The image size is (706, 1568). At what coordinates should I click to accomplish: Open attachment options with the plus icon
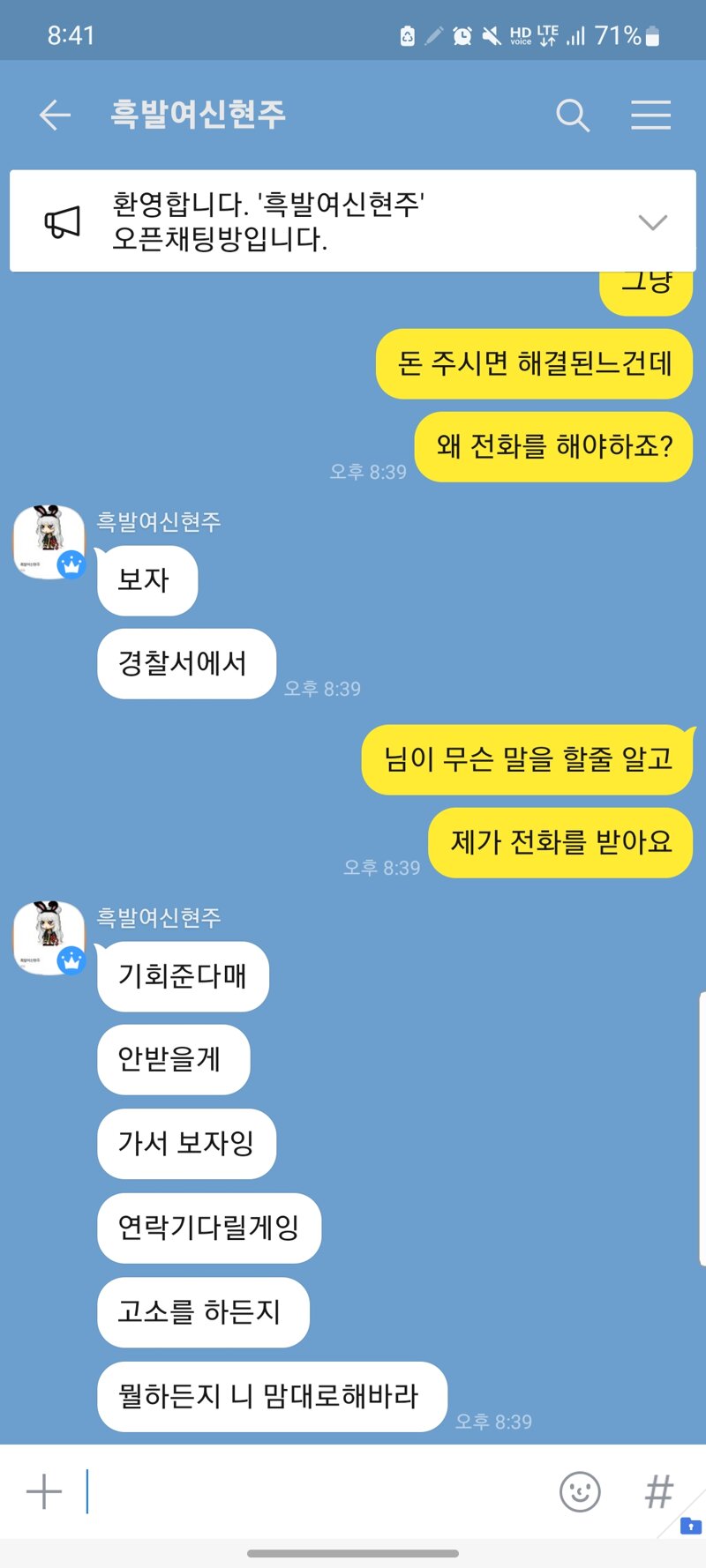pyautogui.click(x=44, y=1492)
